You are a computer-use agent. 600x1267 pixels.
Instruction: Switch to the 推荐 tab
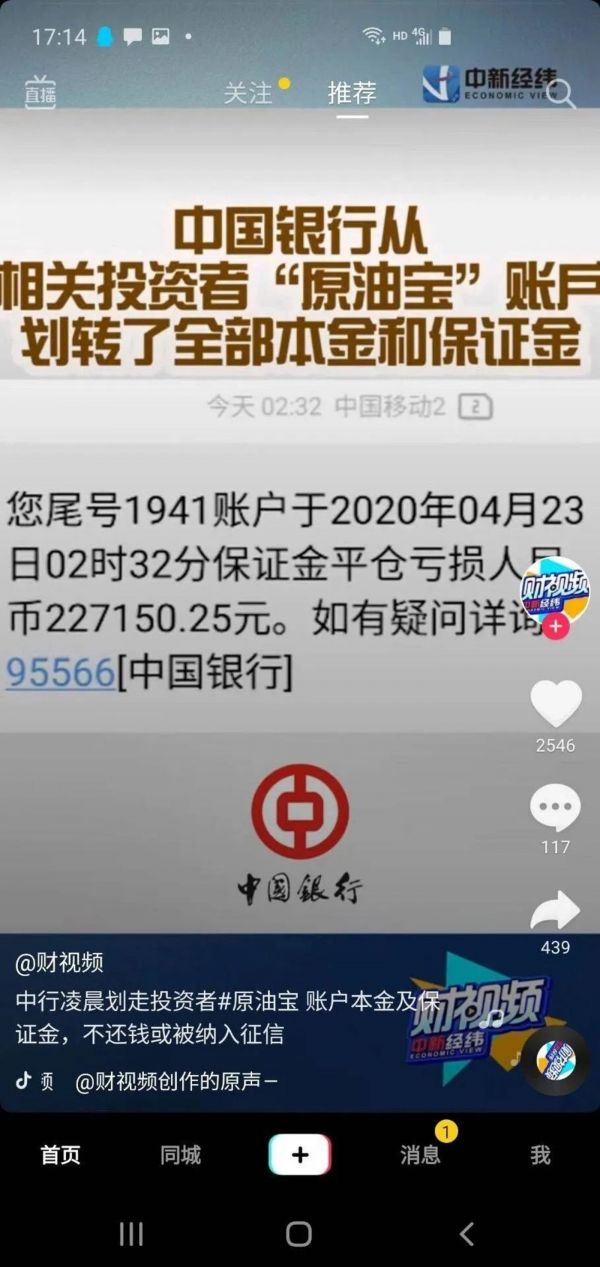[352, 93]
